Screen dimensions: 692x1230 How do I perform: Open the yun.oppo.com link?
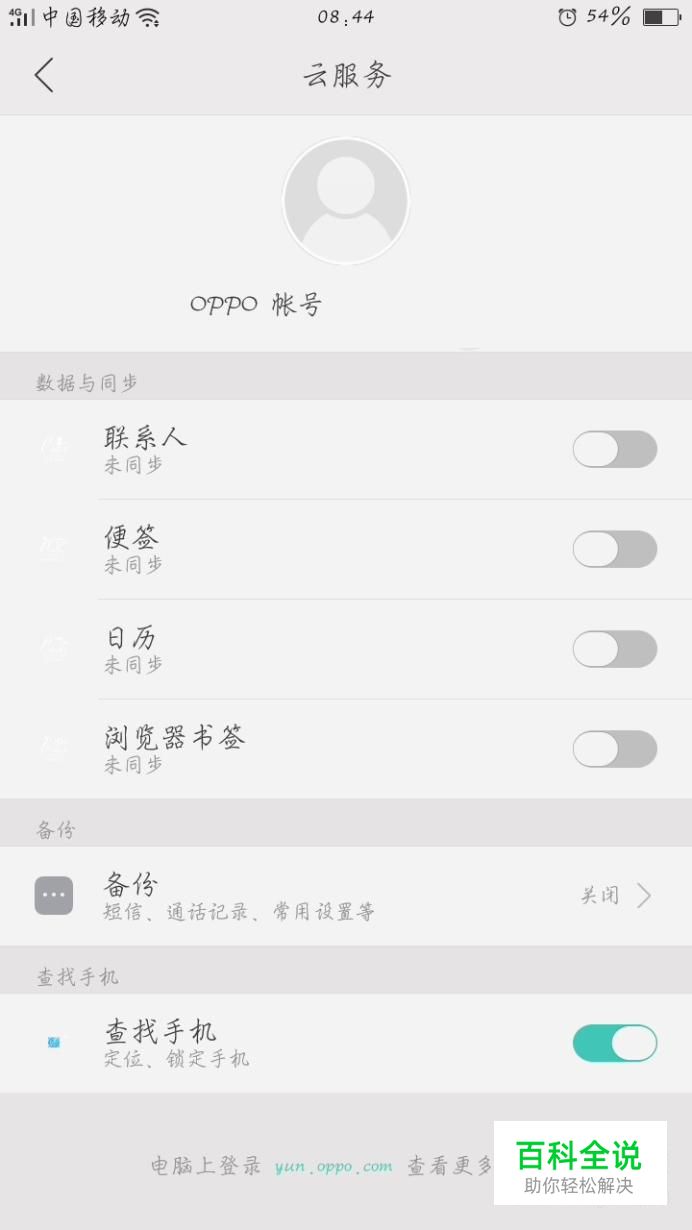tap(334, 1166)
